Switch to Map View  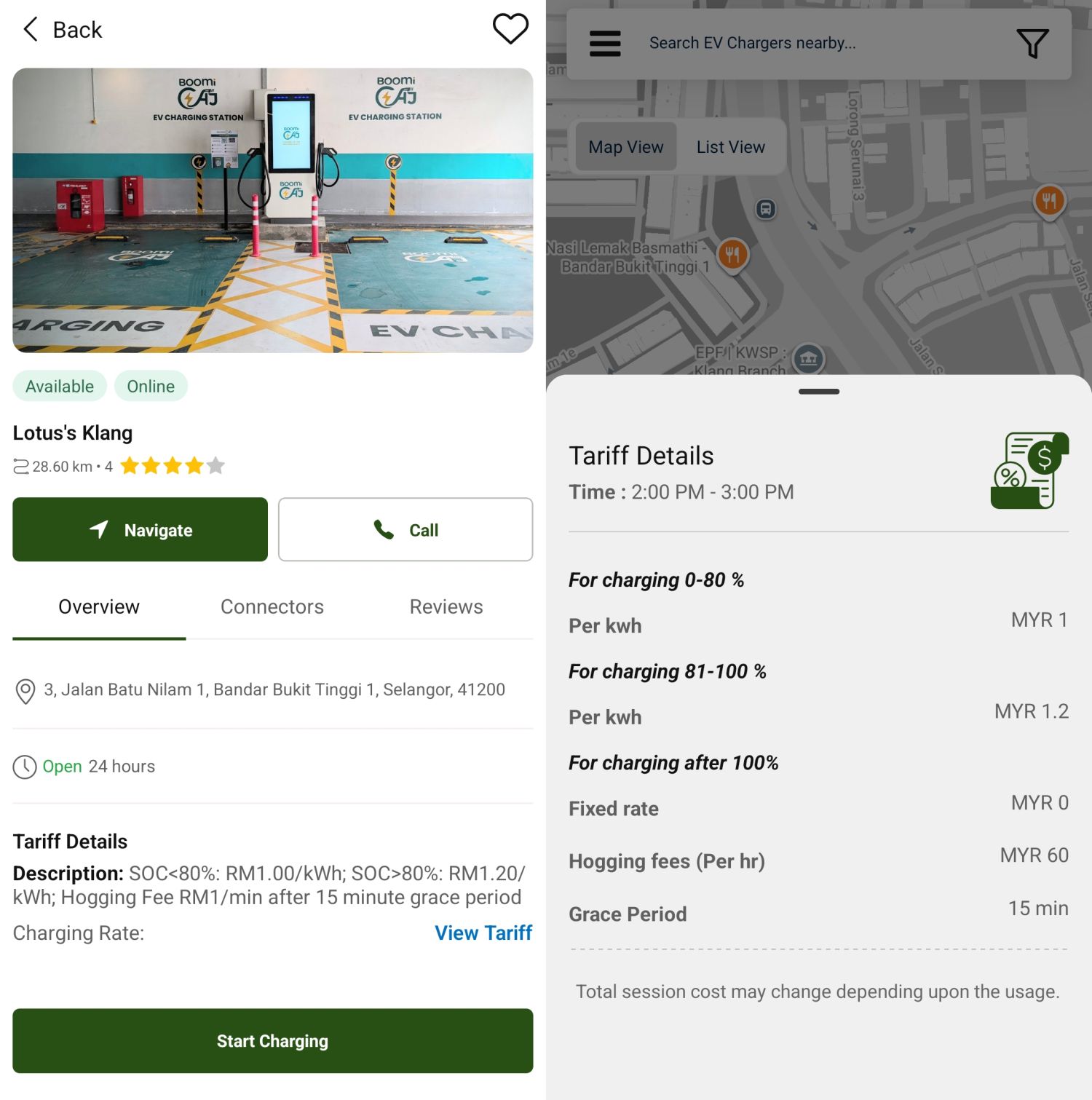pos(625,147)
